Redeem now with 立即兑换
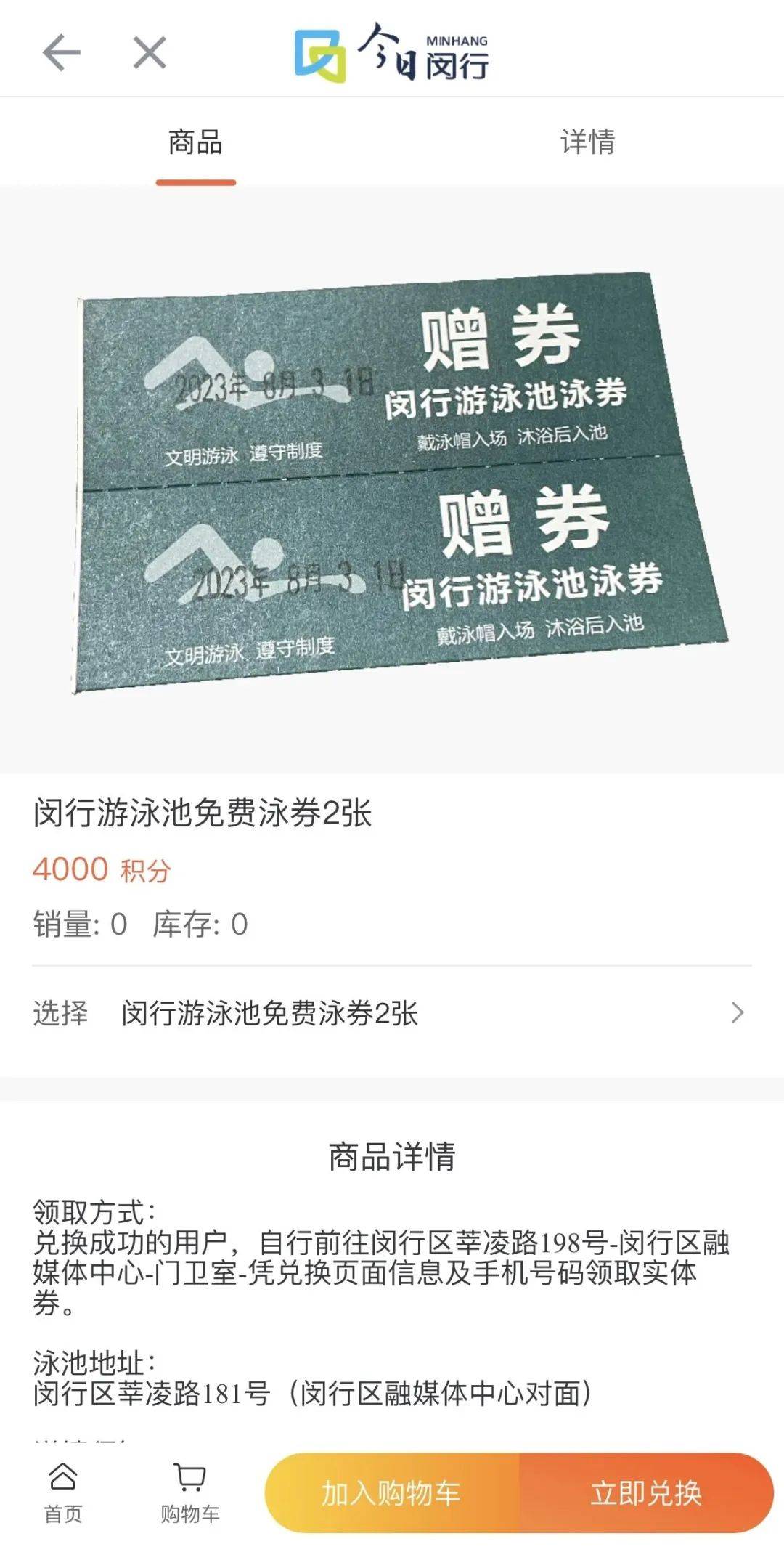This screenshot has height=1560, width=784. (646, 1493)
